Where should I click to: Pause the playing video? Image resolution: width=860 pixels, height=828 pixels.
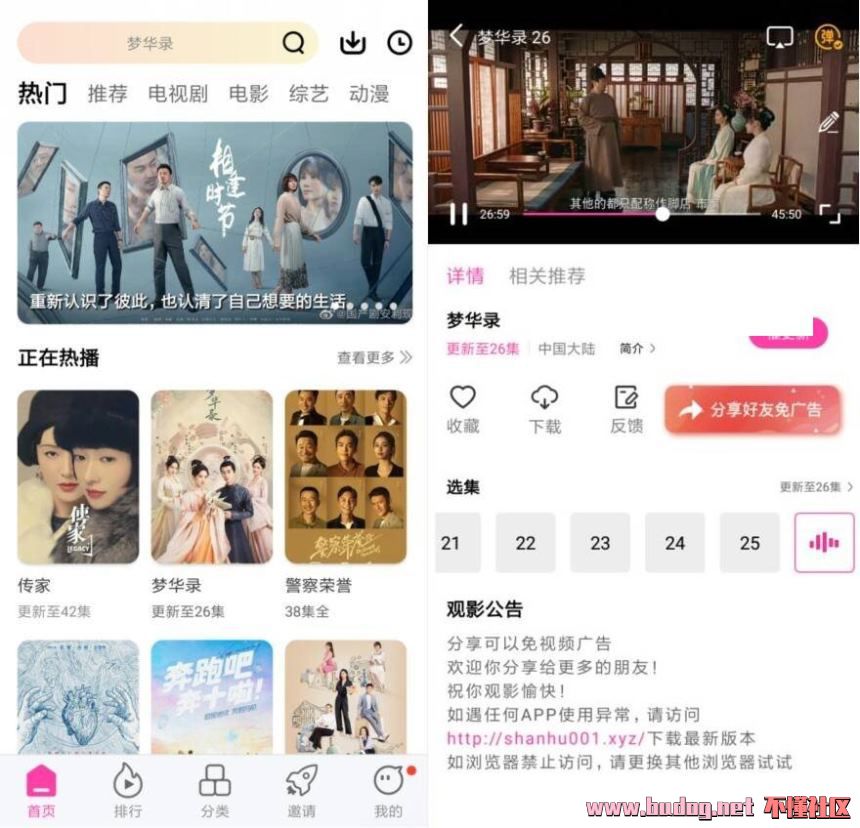pyautogui.click(x=458, y=213)
